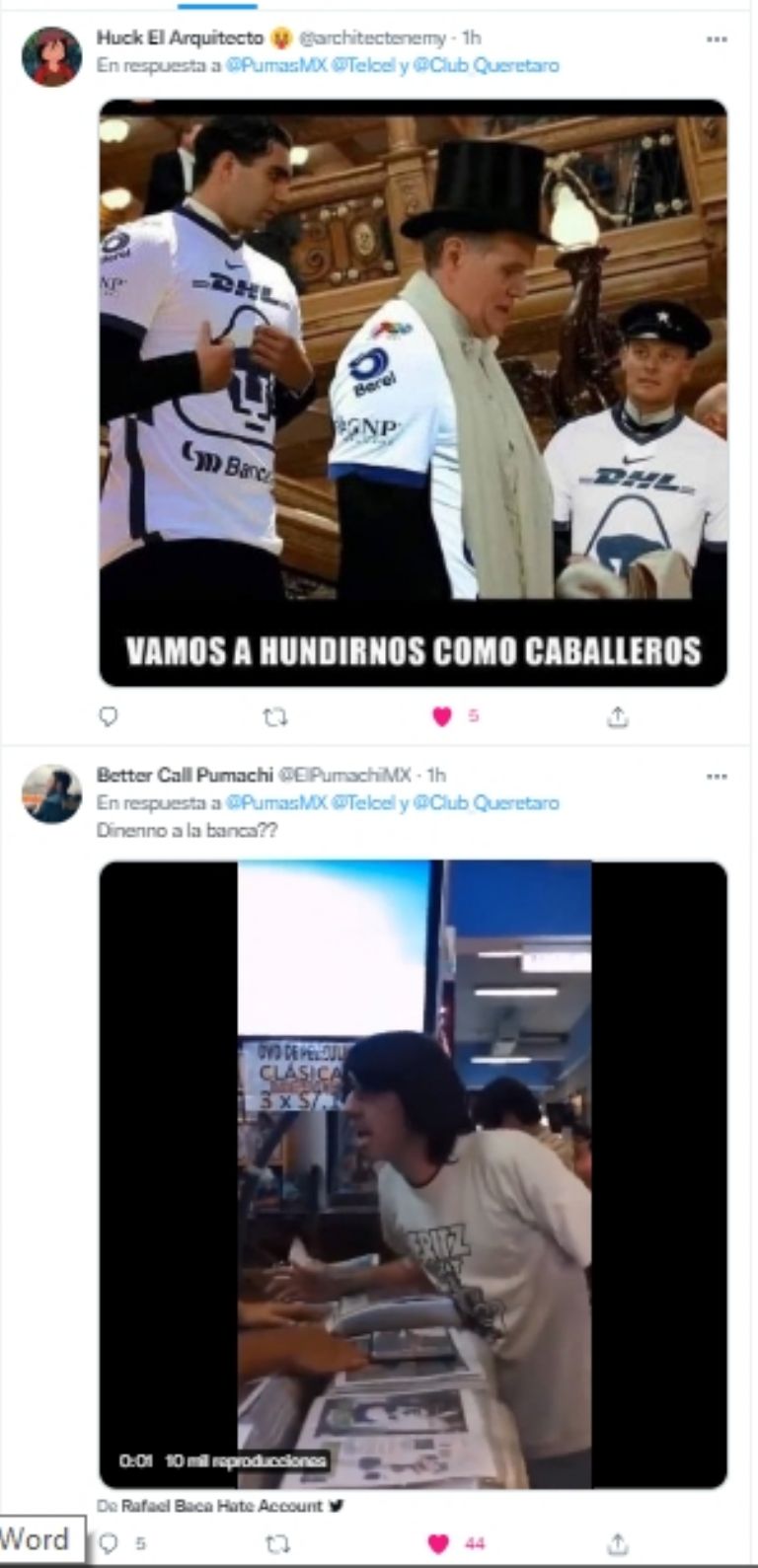Retweet Better Call Pumachi's video tweet
The height and width of the screenshot is (1568, 758).
point(275,1543)
